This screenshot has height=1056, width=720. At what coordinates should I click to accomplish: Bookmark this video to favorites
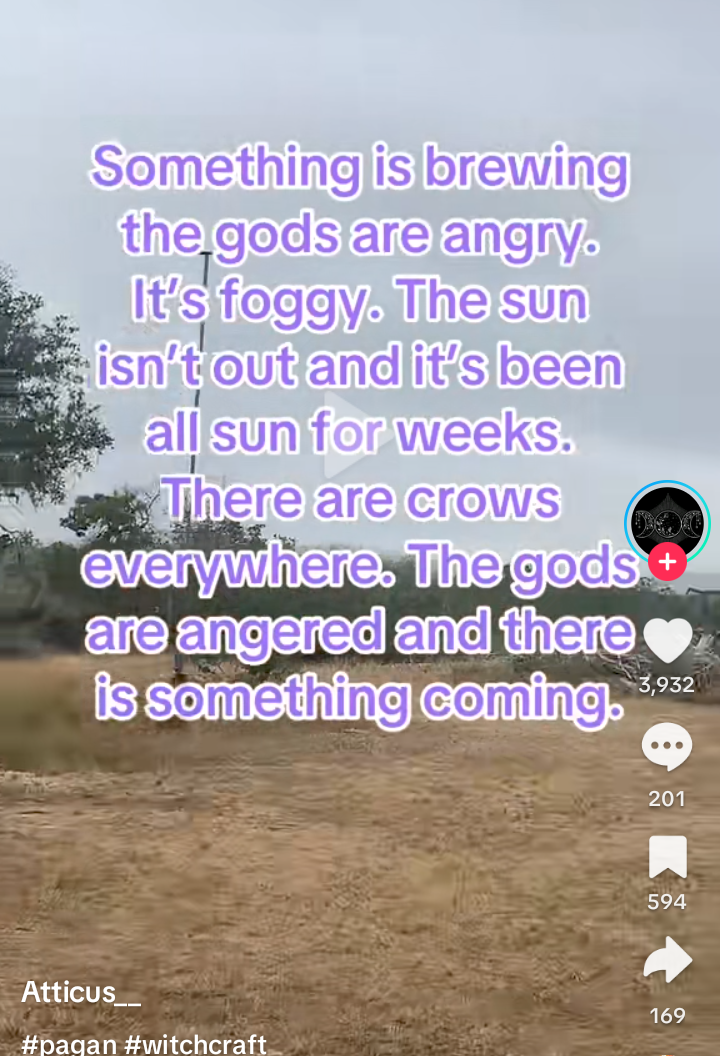[667, 857]
